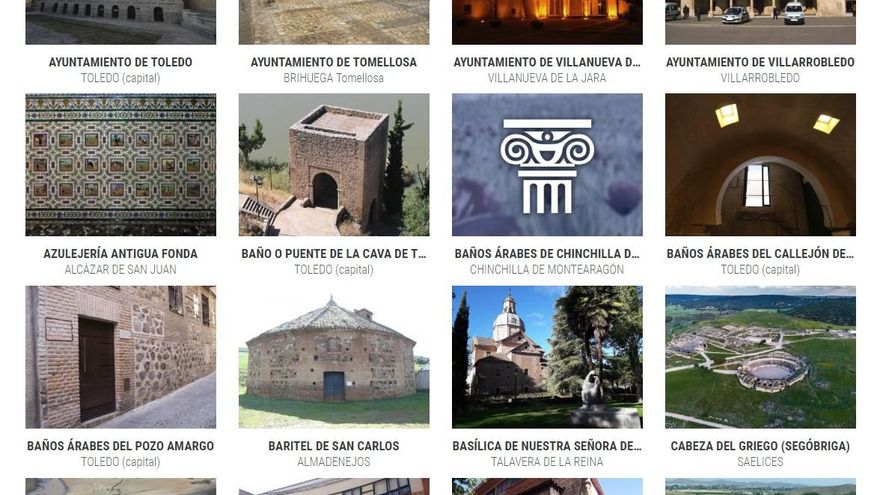Screen dimensions: 880x495
Task: Open Cabeza del Griego (Segóbriga) card
Action: [760, 357]
